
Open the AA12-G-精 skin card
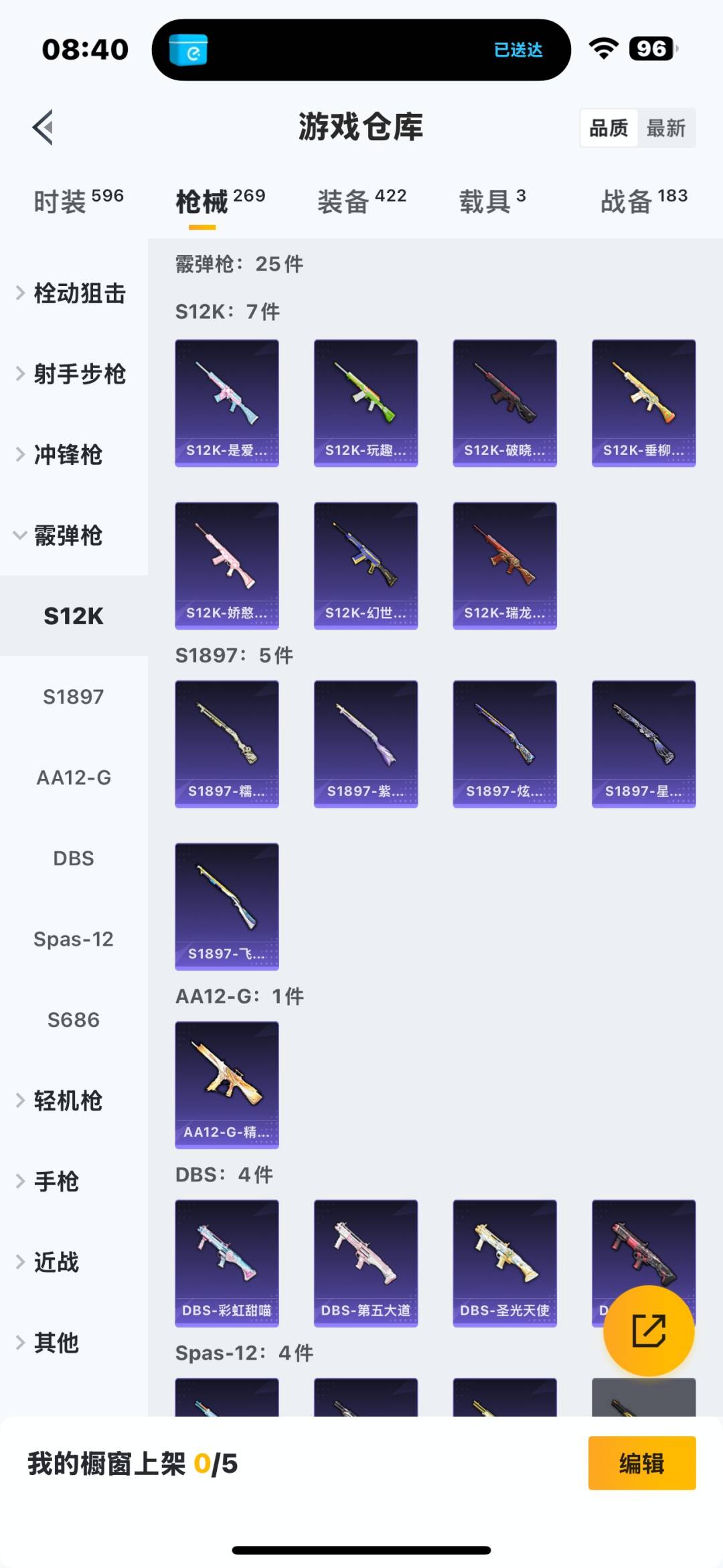click(x=226, y=1085)
